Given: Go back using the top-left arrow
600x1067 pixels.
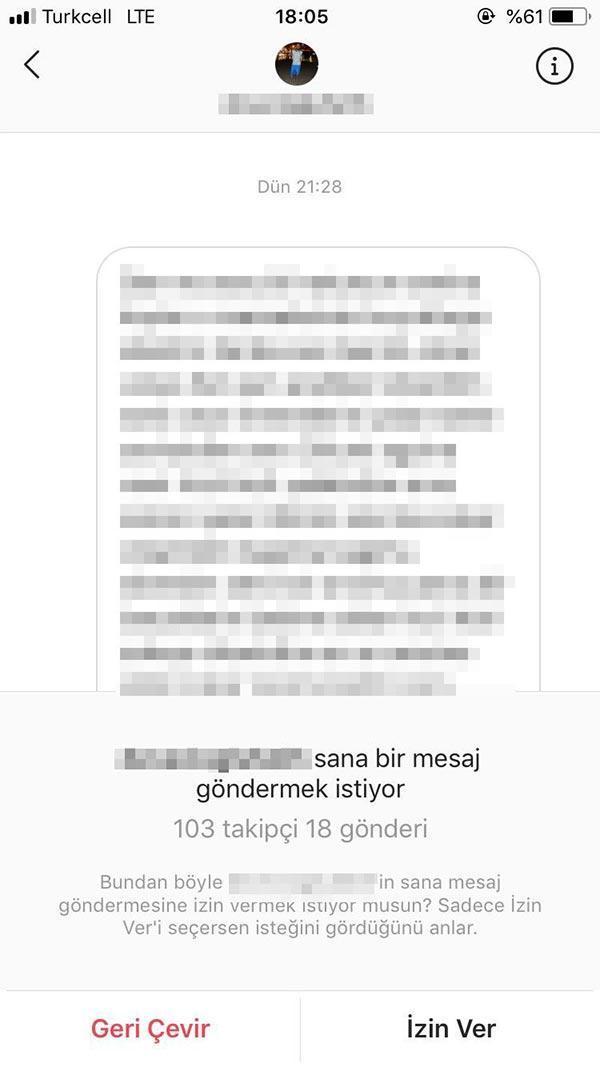Looking at the screenshot, I should click(31, 65).
